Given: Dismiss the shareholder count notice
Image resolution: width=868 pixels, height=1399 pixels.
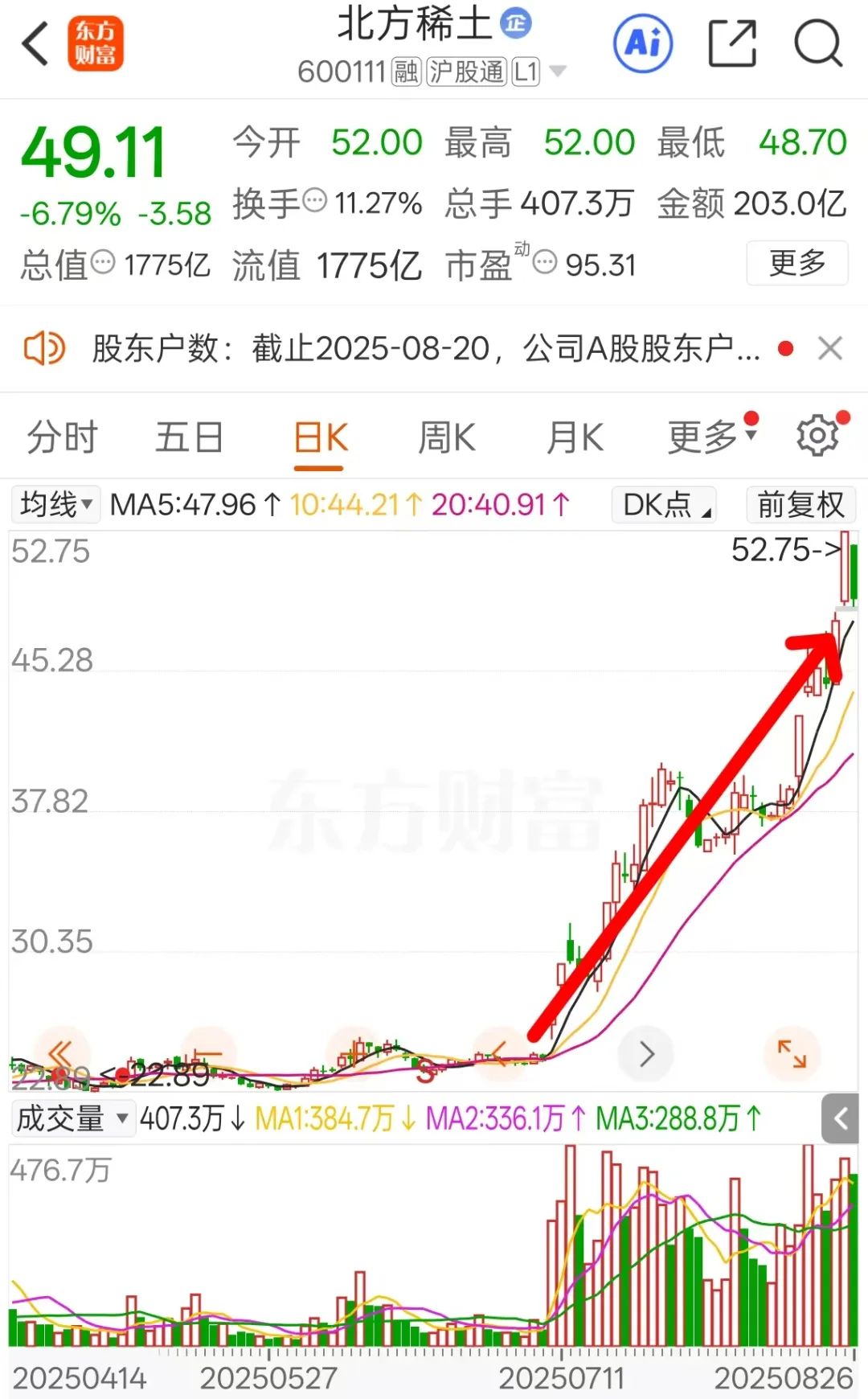Looking at the screenshot, I should click(x=829, y=349).
